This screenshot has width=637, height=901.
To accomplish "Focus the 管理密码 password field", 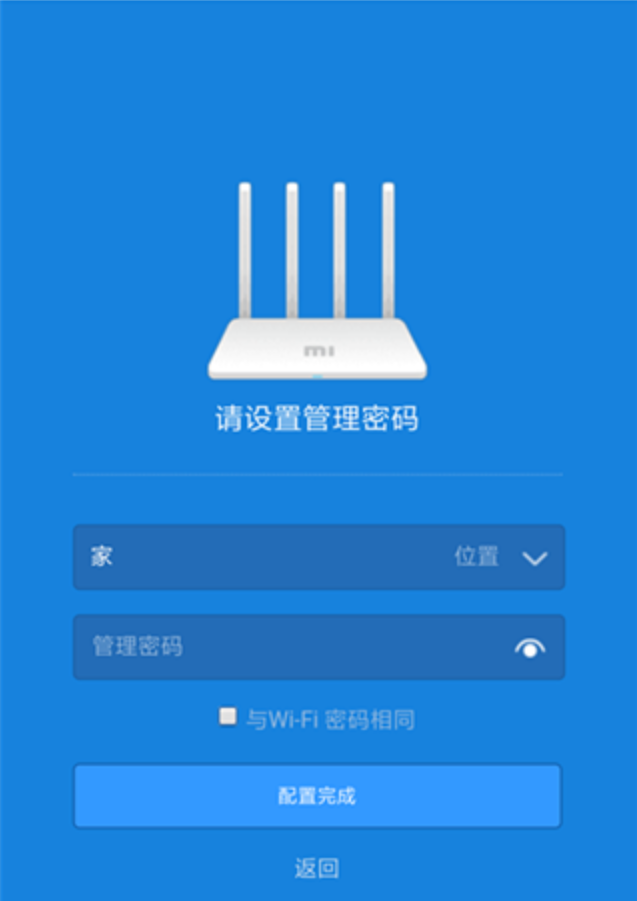I will (x=290, y=647).
